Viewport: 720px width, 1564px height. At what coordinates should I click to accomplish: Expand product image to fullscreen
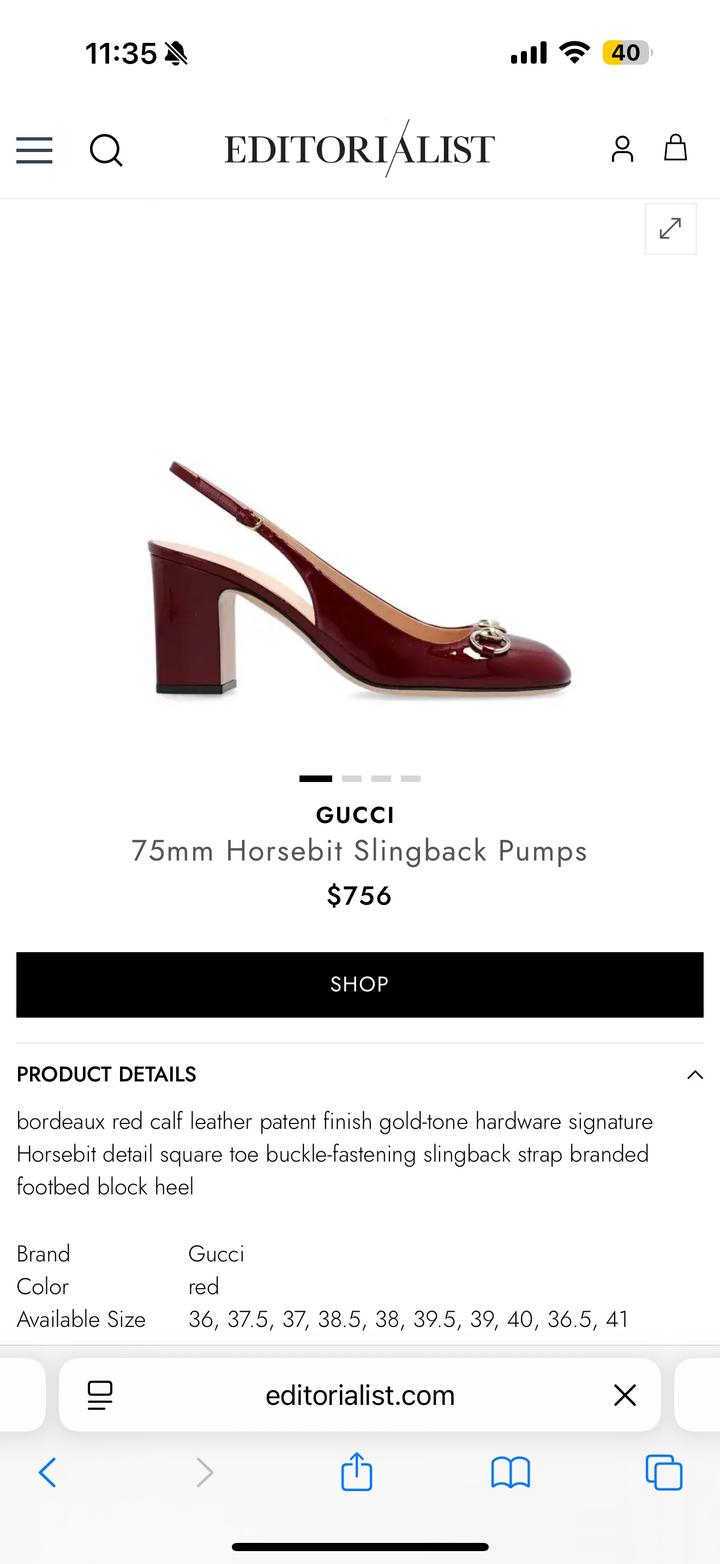tap(670, 229)
